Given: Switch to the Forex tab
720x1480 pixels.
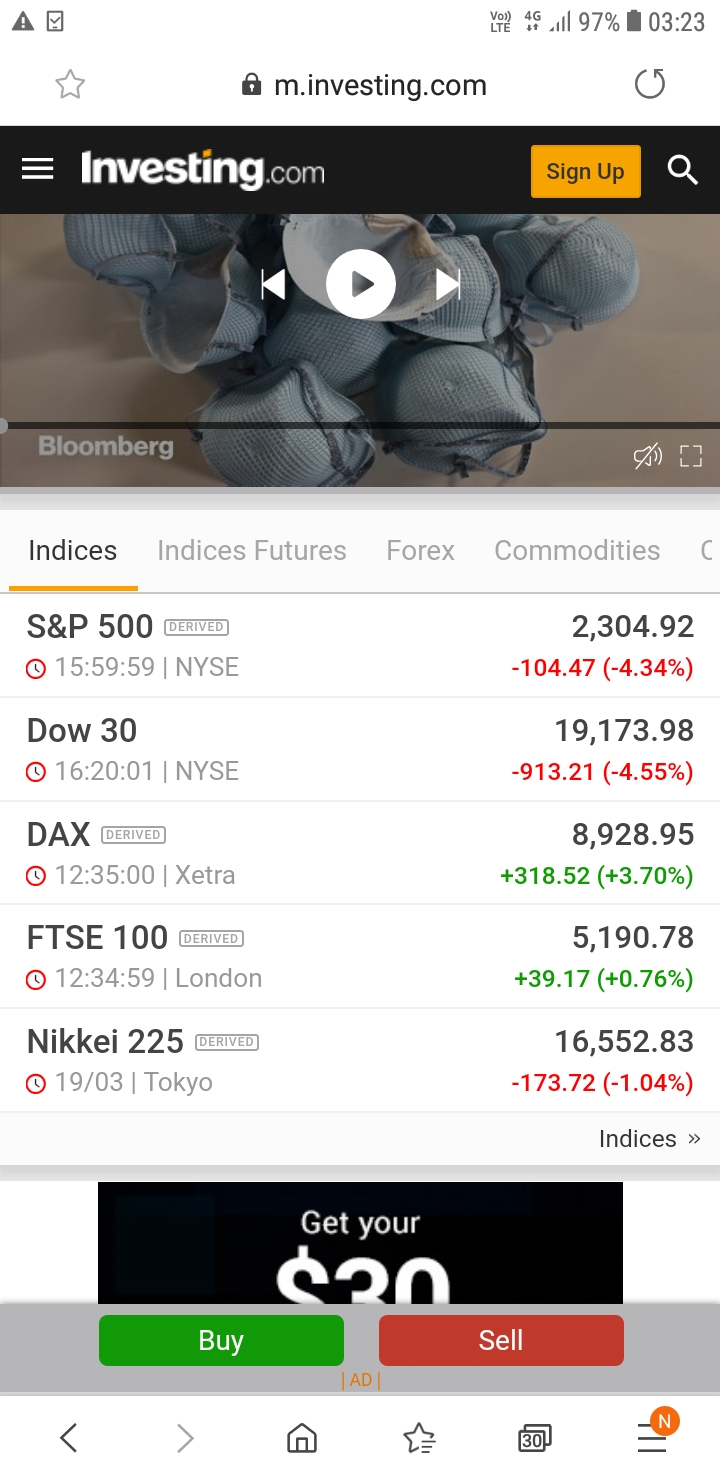Looking at the screenshot, I should [420, 551].
